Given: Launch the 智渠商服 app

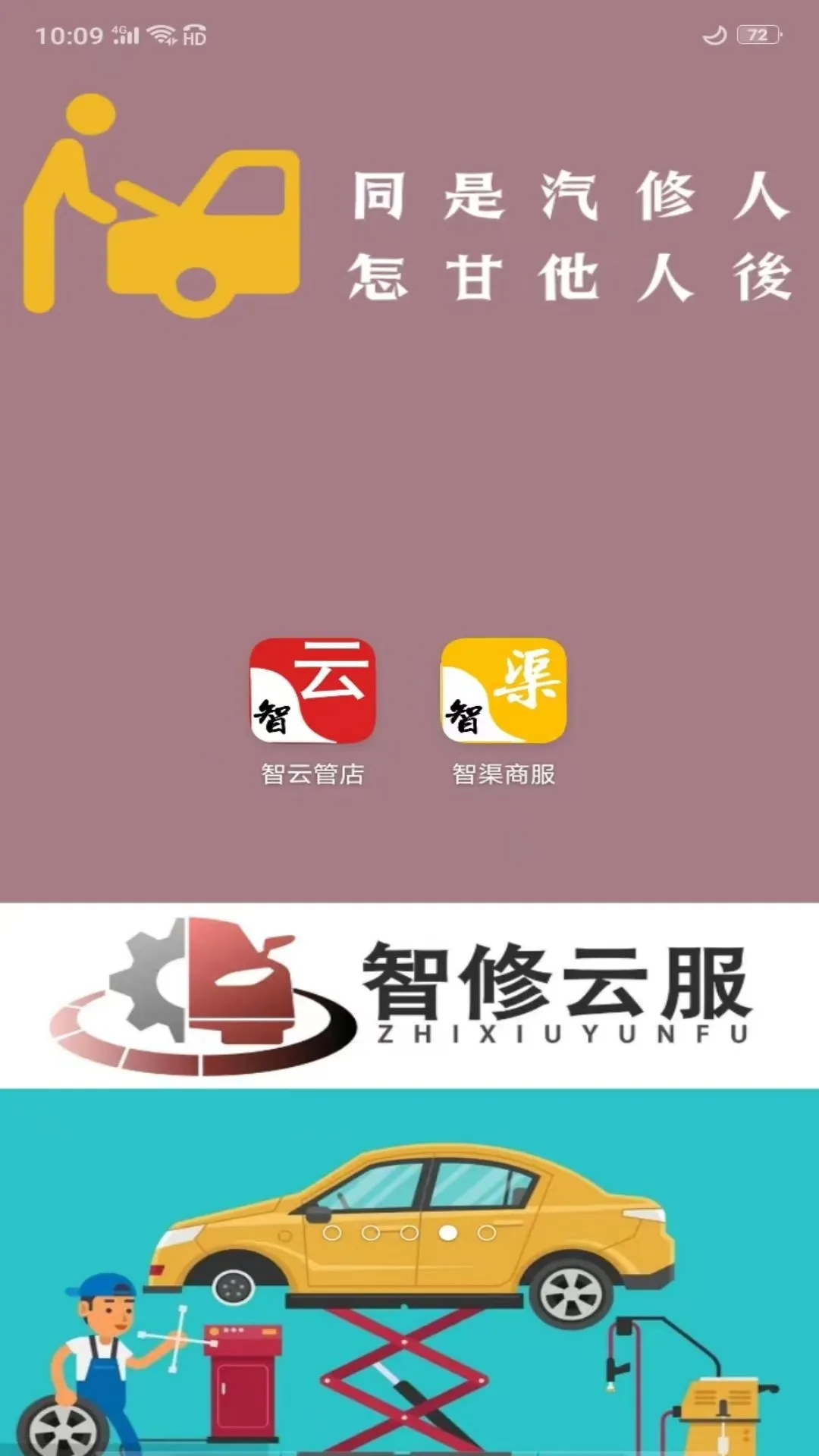Looking at the screenshot, I should [504, 692].
